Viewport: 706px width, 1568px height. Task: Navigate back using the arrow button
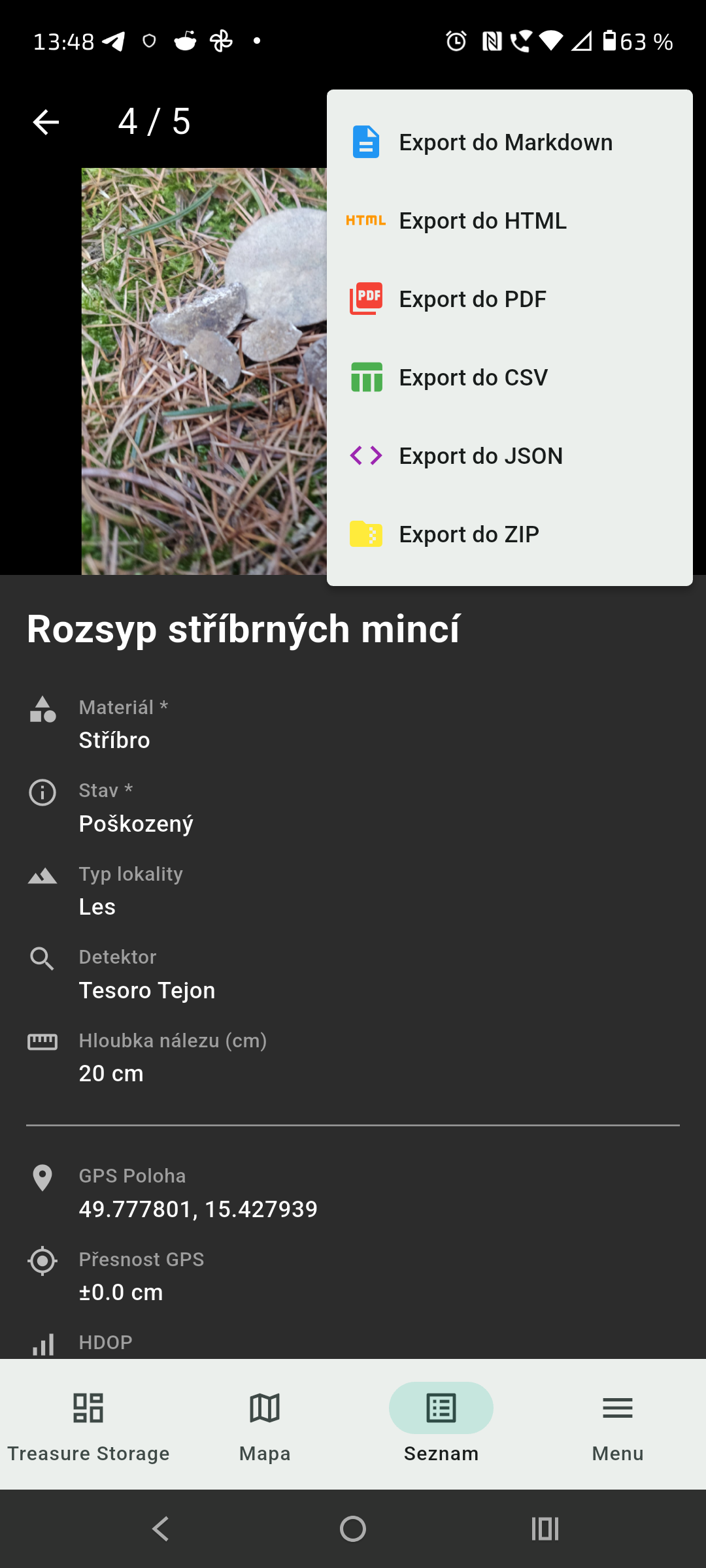(46, 122)
